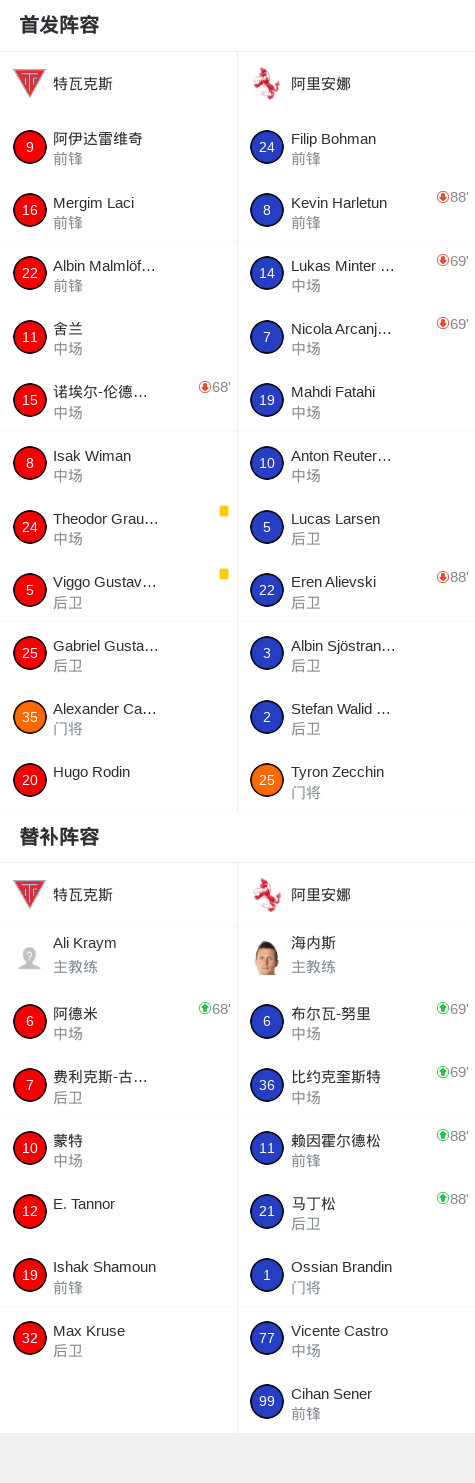
Task: Open 阿里安娜 team in starting lineup header
Action: (x=356, y=83)
